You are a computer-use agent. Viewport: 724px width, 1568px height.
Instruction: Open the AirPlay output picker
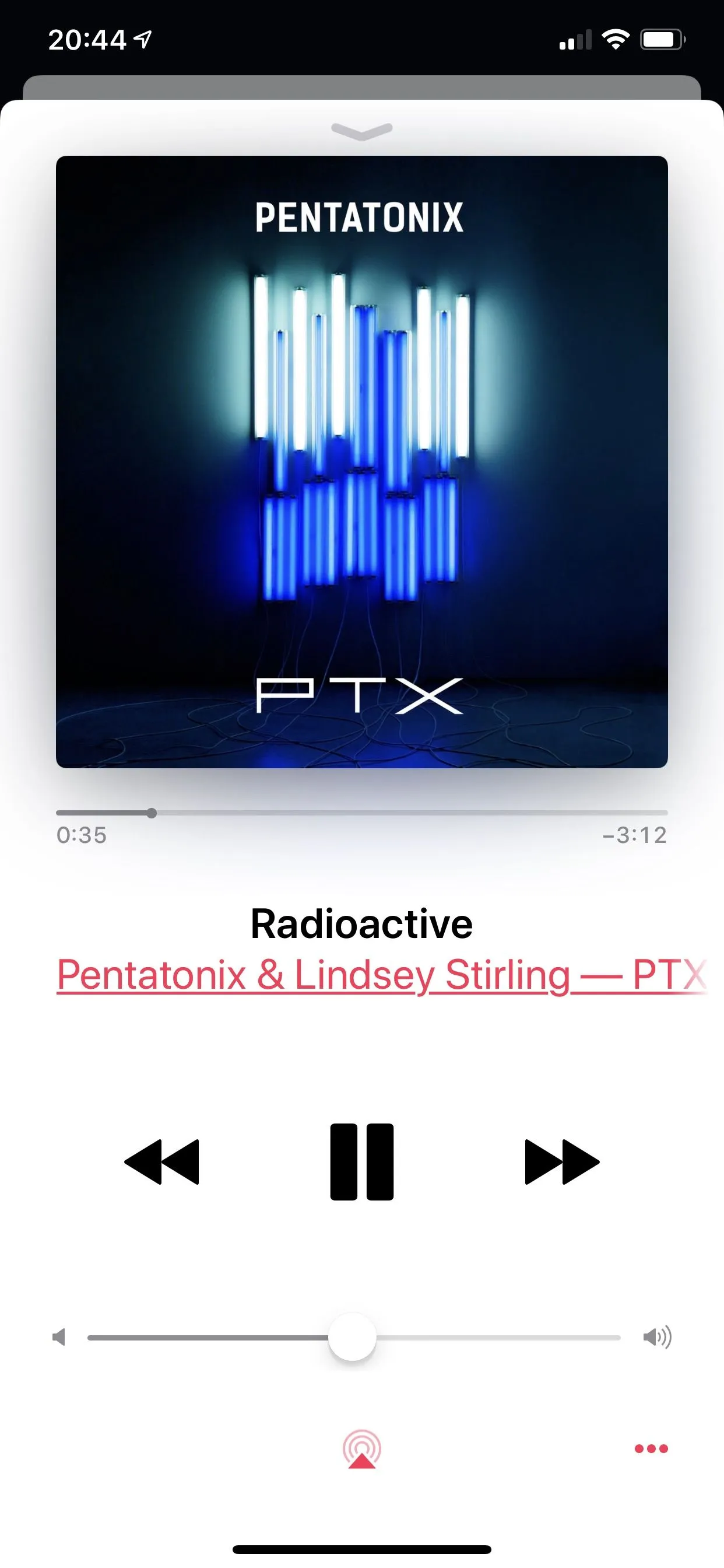361,1450
